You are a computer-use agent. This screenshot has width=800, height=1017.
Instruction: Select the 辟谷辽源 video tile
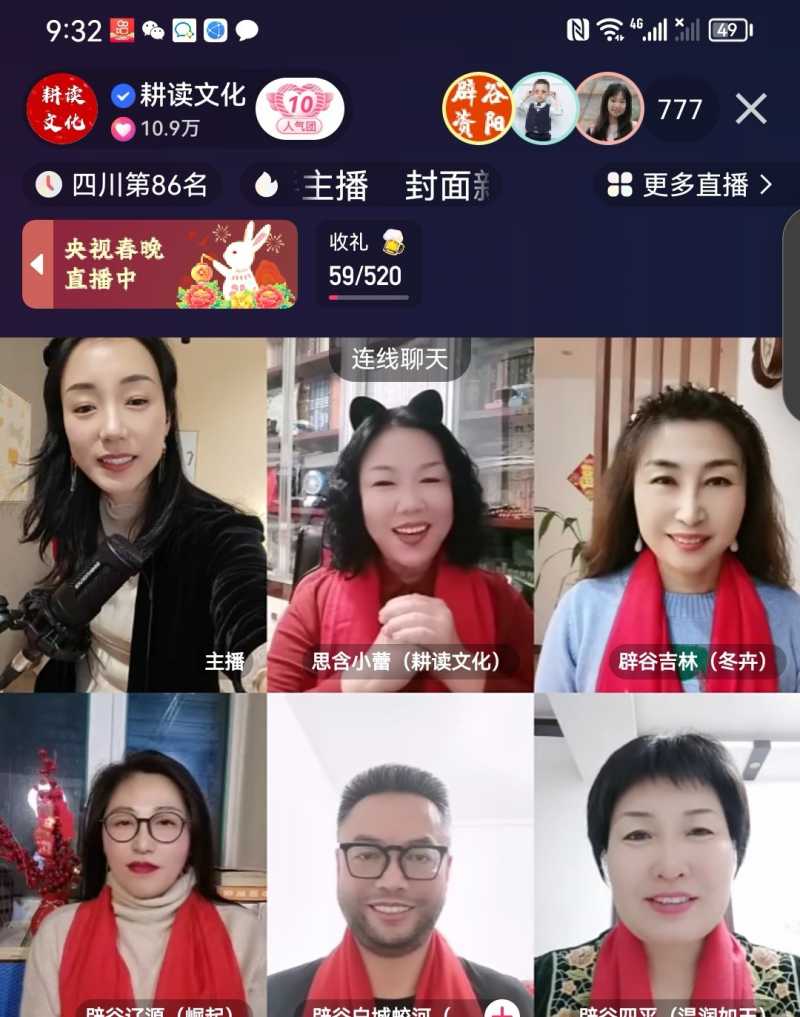pos(133,855)
